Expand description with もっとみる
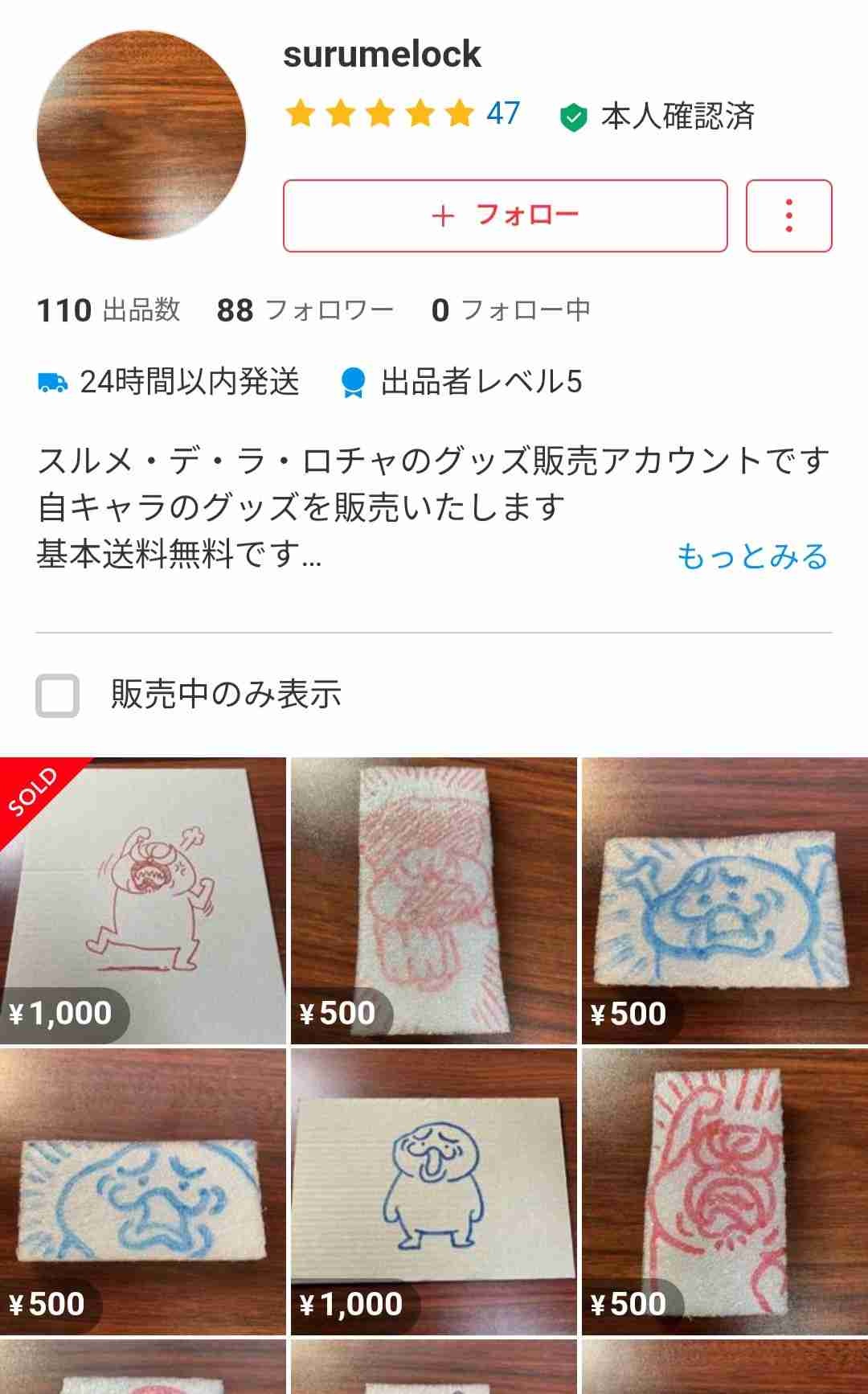Image resolution: width=868 pixels, height=1394 pixels. [751, 556]
